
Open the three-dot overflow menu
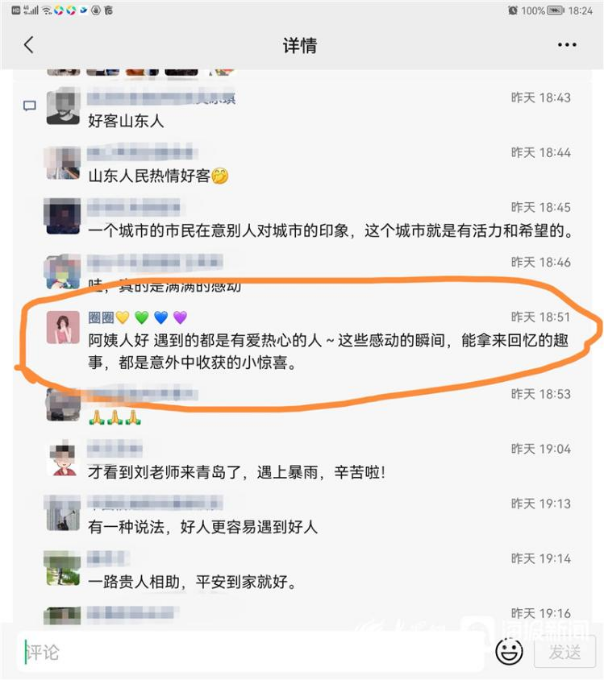(566, 45)
